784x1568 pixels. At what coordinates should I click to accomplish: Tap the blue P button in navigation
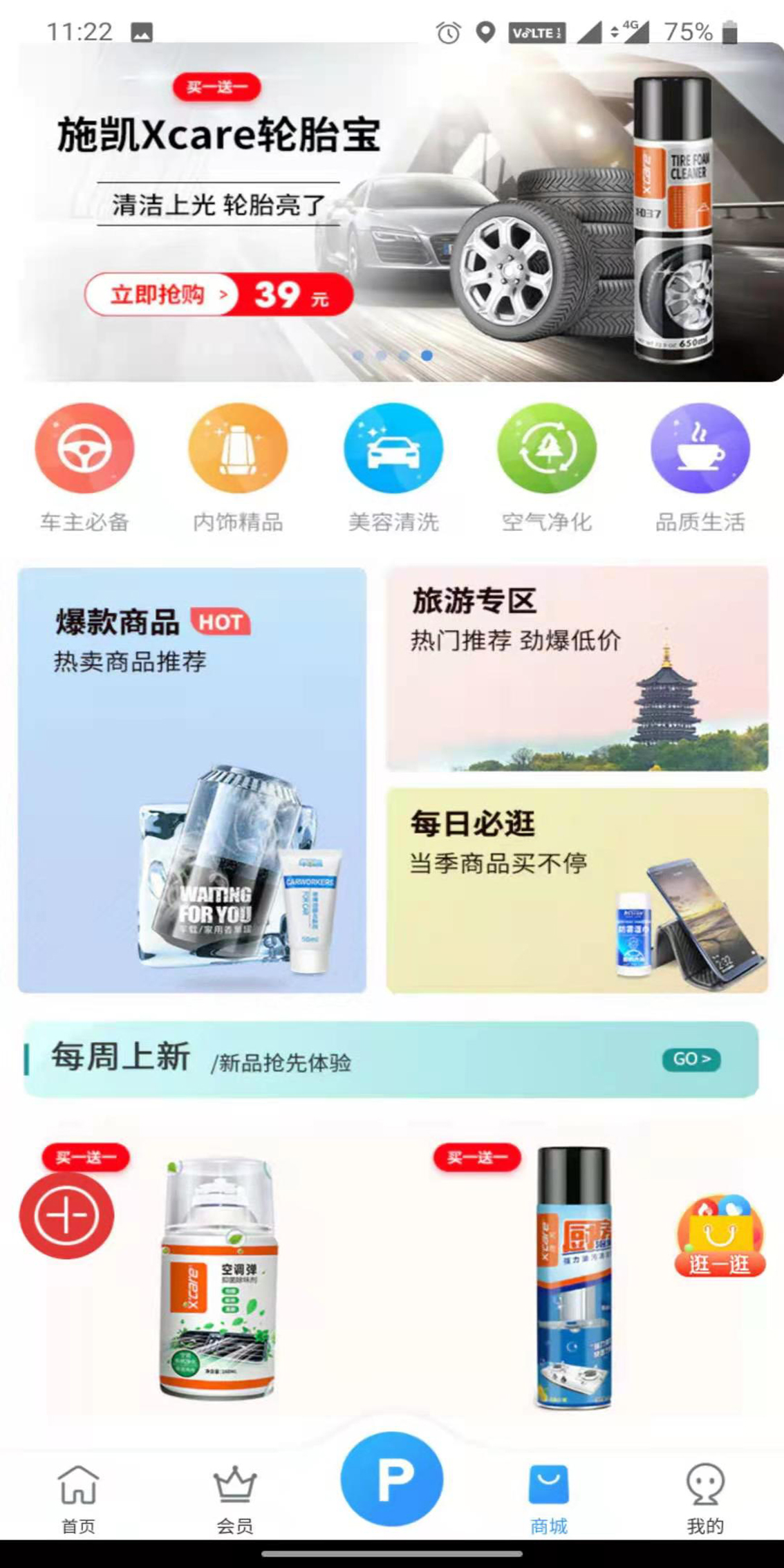pyautogui.click(x=391, y=1479)
